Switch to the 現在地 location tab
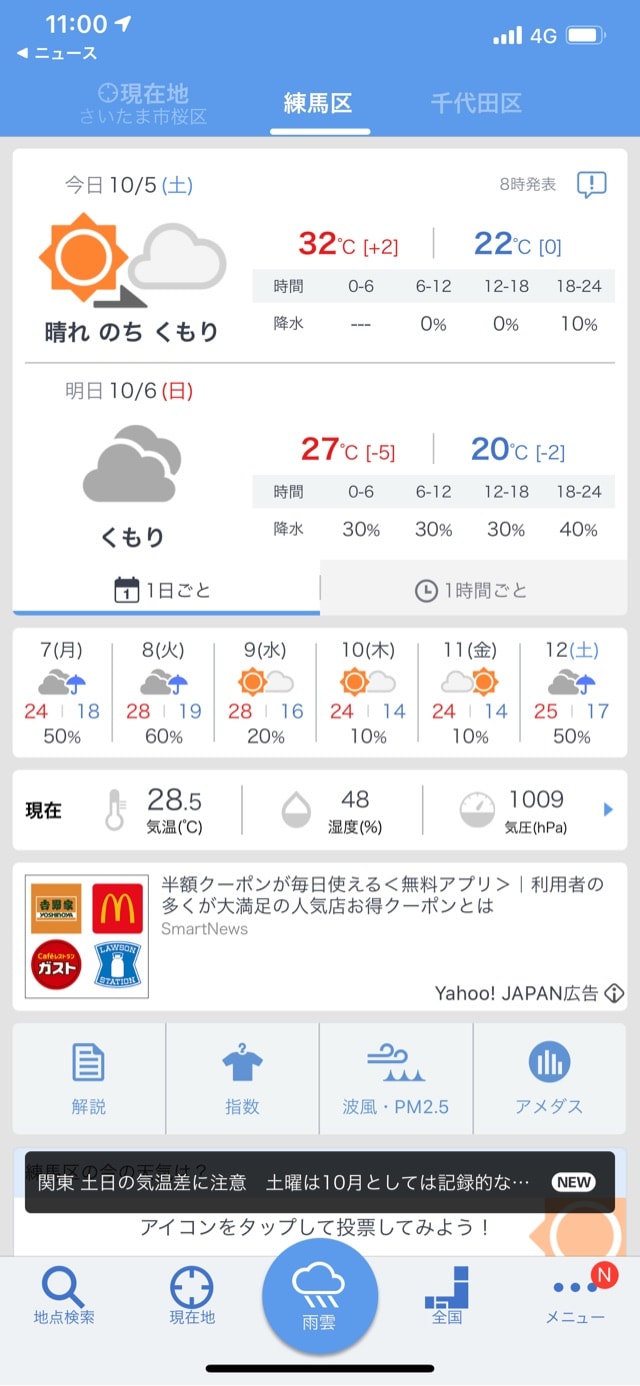The height and width of the screenshot is (1386, 640). tap(144, 104)
